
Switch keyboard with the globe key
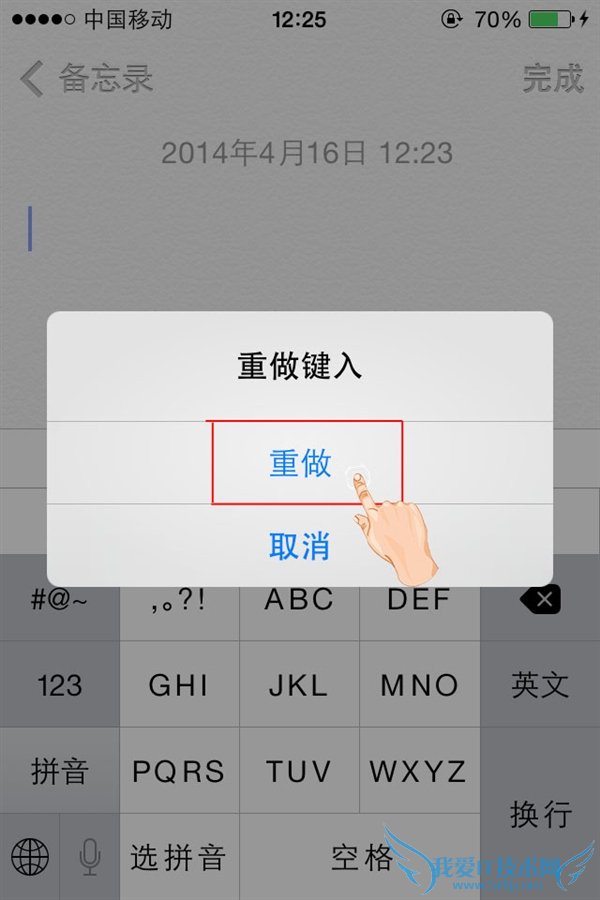pos(30,856)
